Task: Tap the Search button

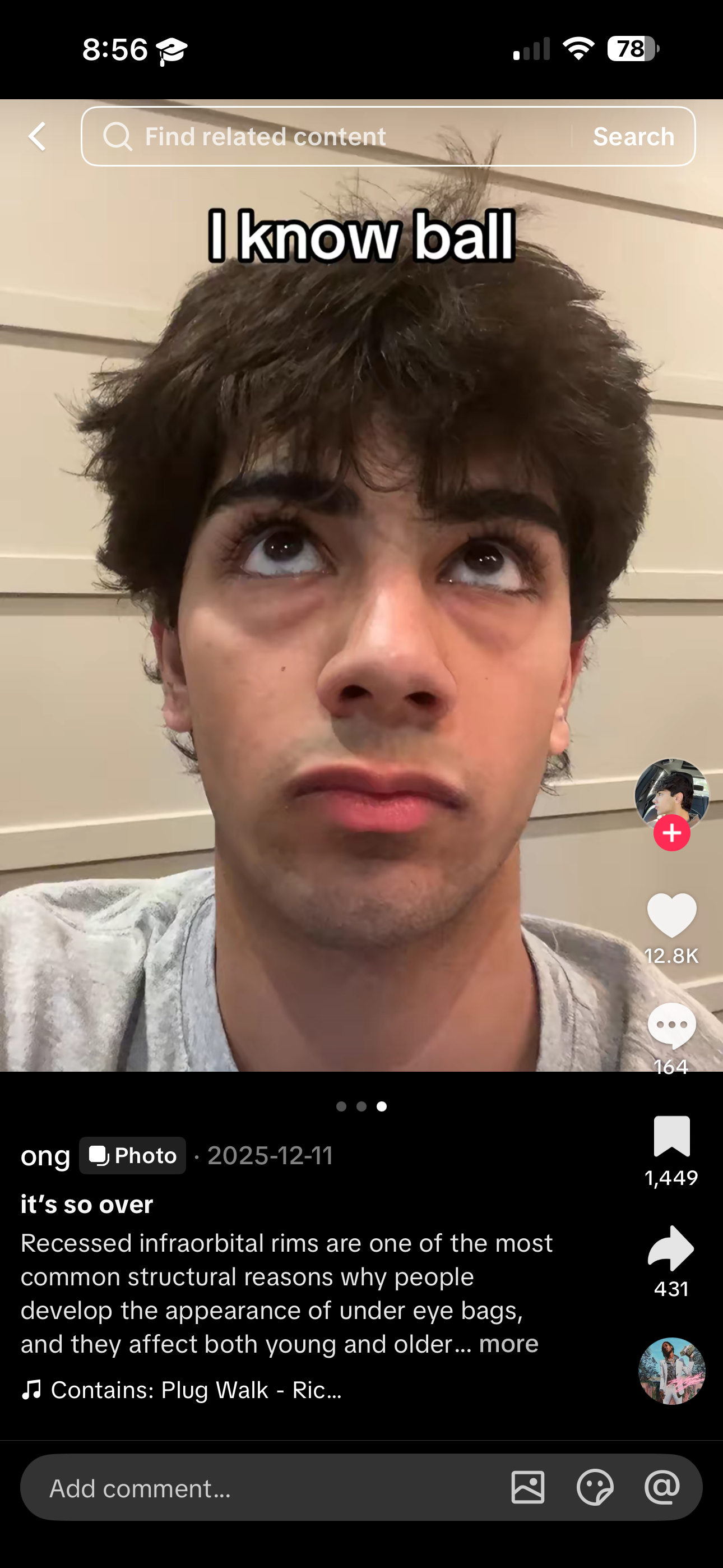Action: tap(633, 136)
